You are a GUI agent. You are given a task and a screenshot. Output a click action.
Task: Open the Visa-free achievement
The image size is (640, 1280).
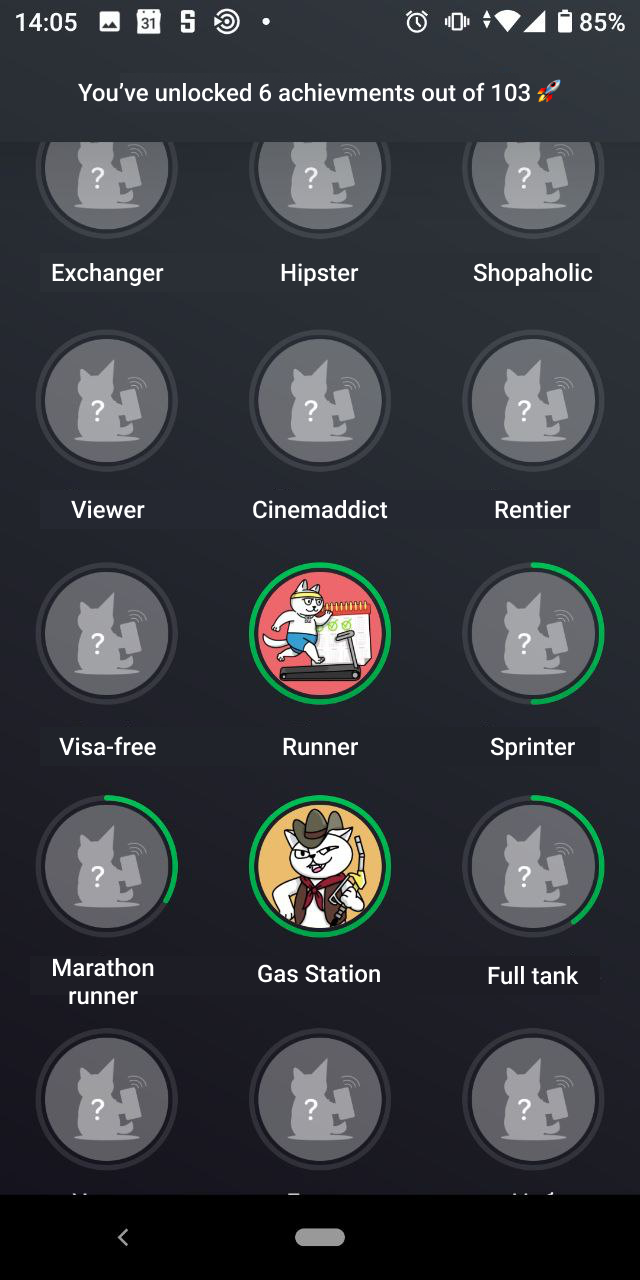coord(107,634)
